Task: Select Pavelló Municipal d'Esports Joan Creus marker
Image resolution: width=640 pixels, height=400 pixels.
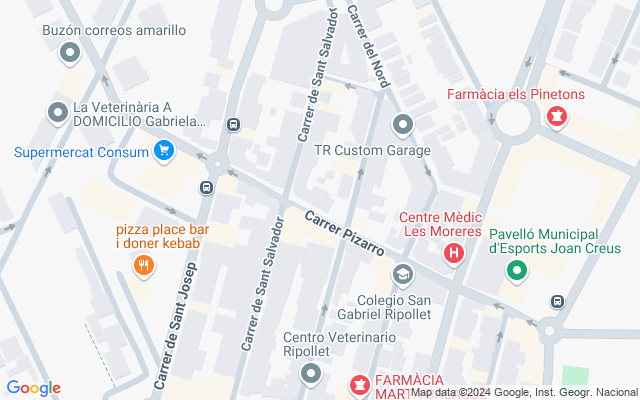Action: 517,270
